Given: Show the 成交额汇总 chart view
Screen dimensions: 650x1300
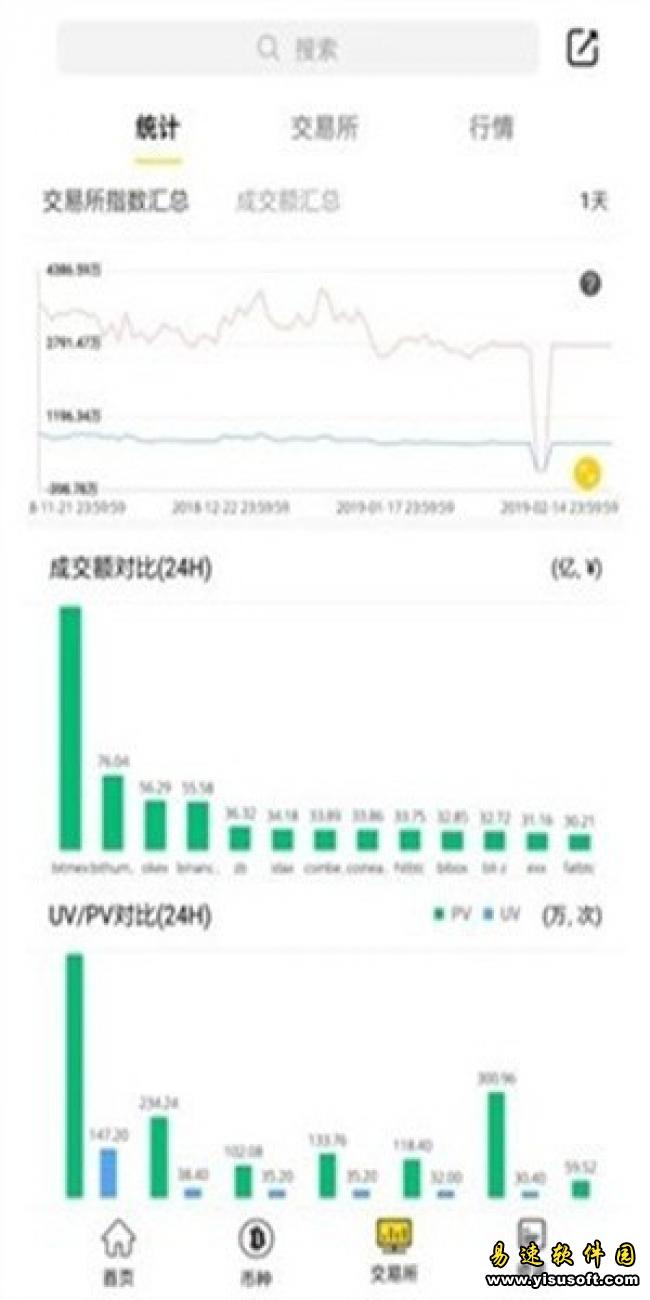Looking at the screenshot, I should 287,200.
